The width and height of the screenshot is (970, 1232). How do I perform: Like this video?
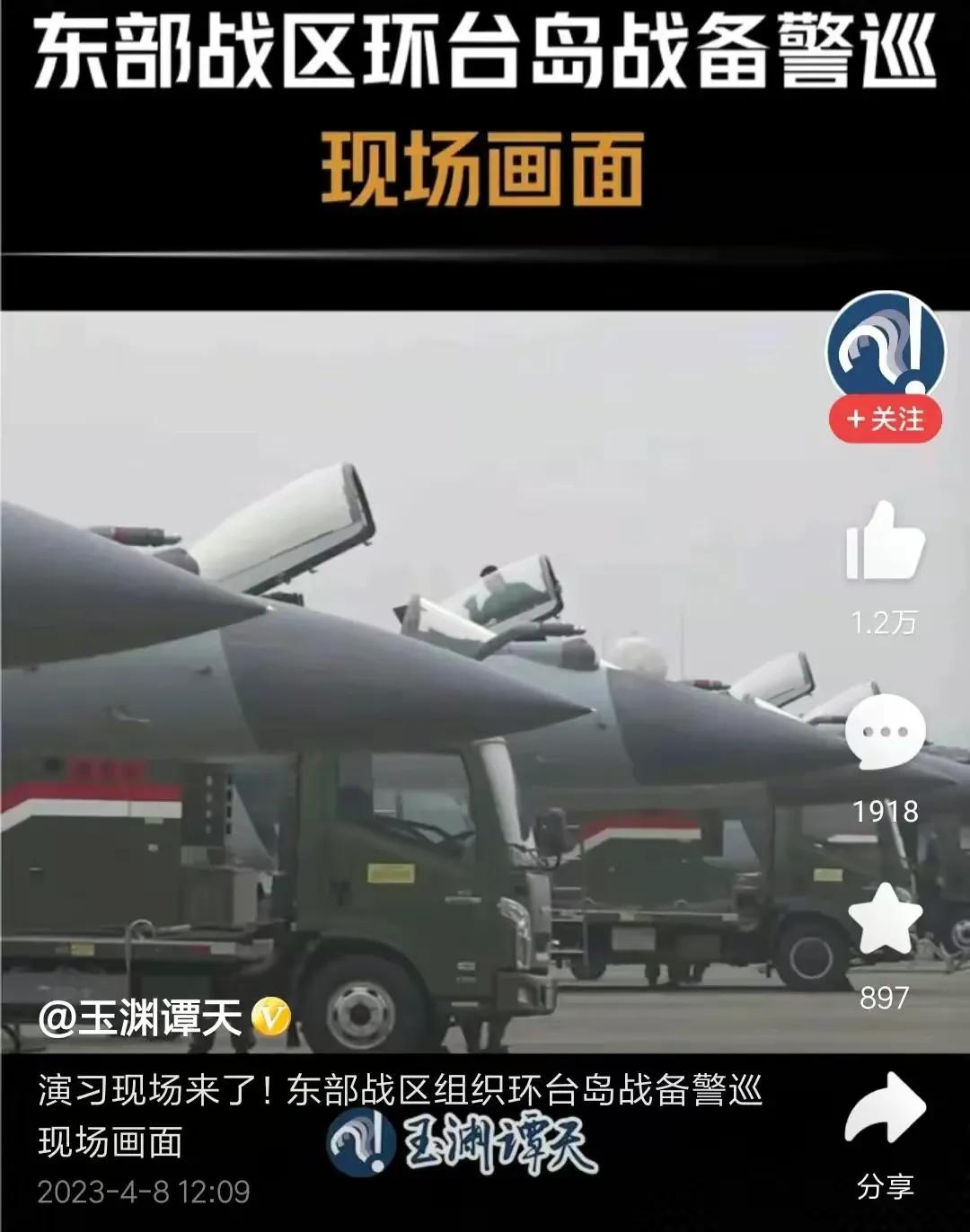pyautogui.click(x=885, y=542)
